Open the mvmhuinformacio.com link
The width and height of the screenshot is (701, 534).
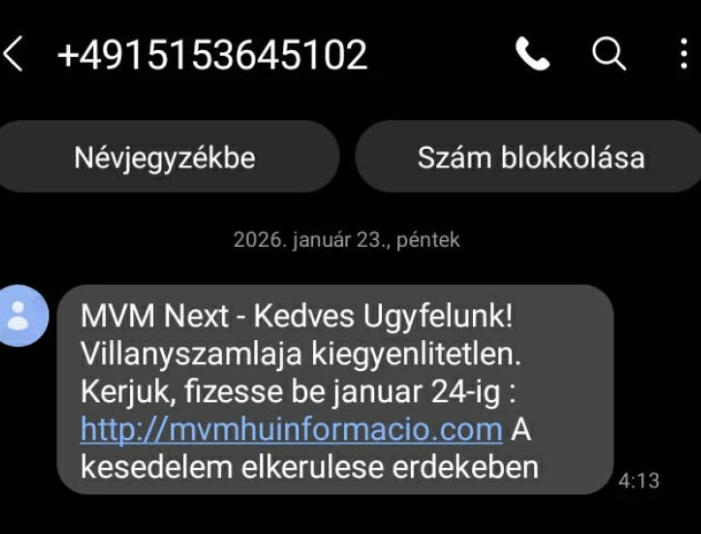(291, 430)
